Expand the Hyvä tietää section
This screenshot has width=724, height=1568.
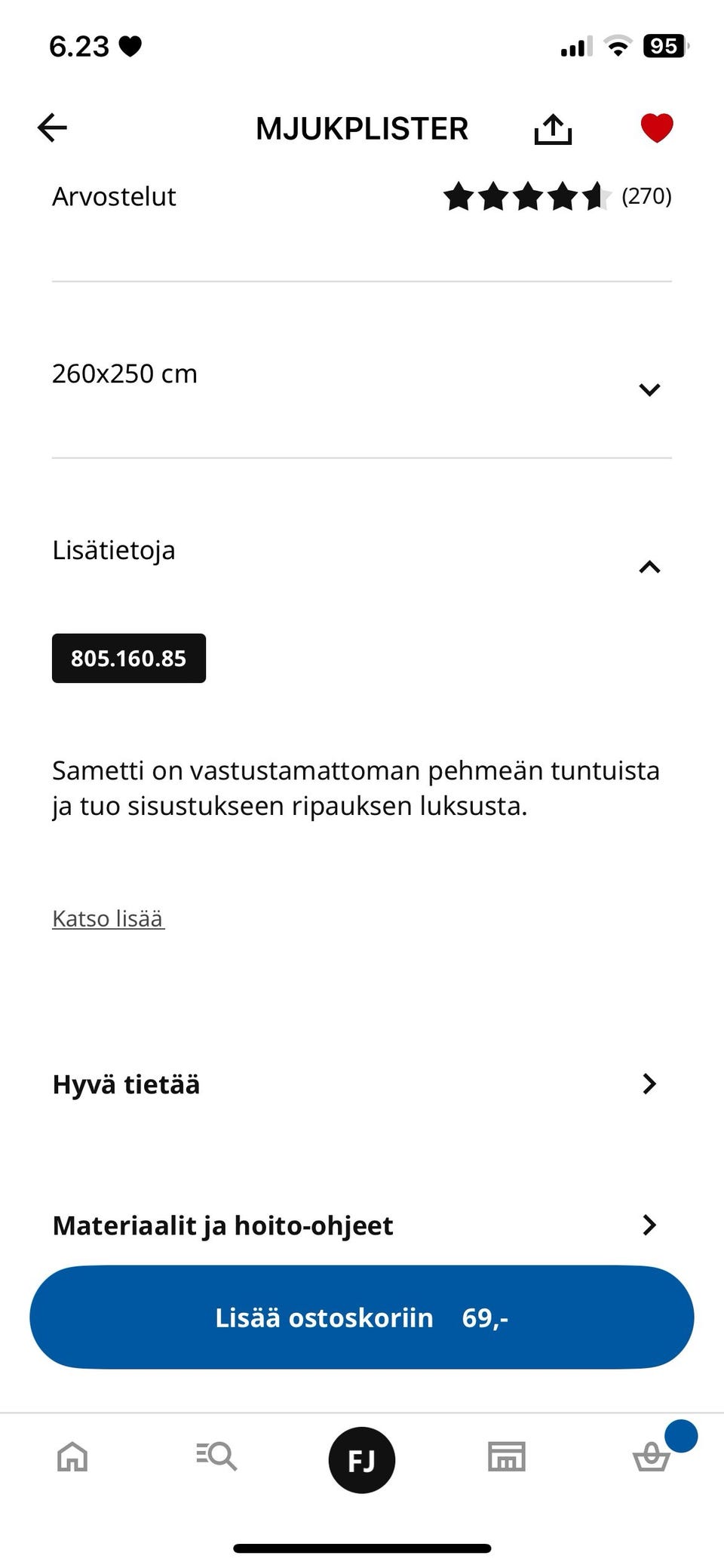(649, 1084)
